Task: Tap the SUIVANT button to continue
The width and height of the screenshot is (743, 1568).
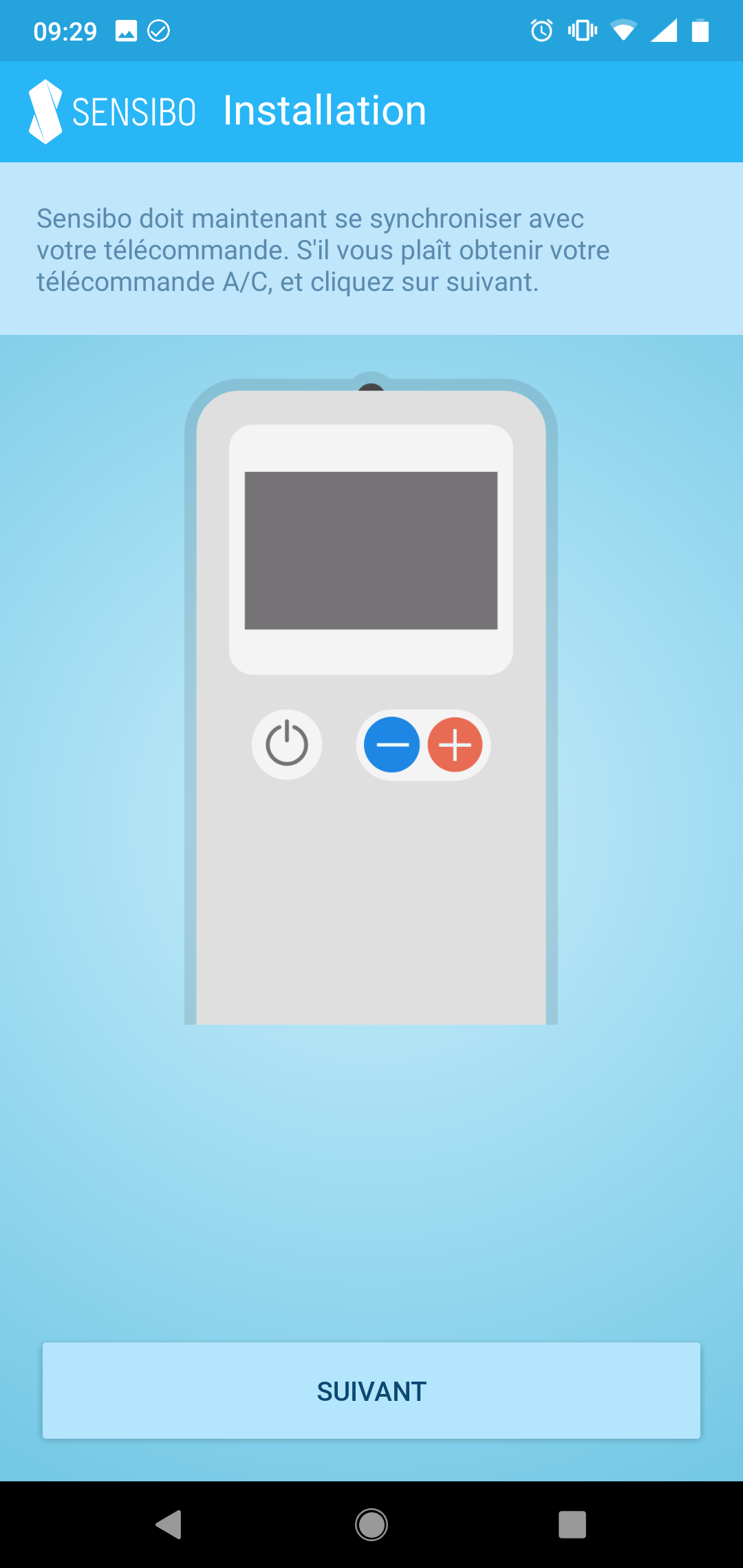Action: [x=371, y=1391]
